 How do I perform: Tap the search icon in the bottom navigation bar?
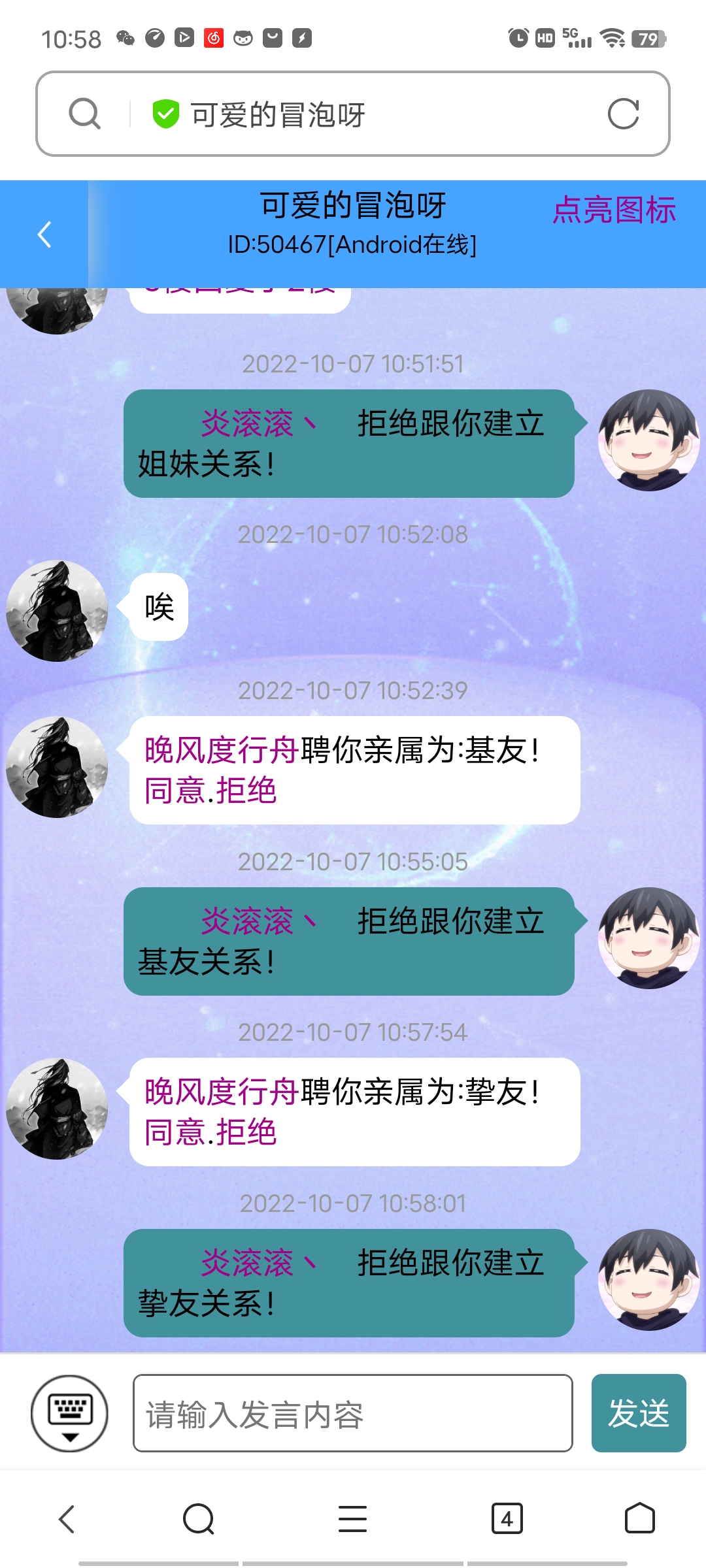tap(199, 1519)
